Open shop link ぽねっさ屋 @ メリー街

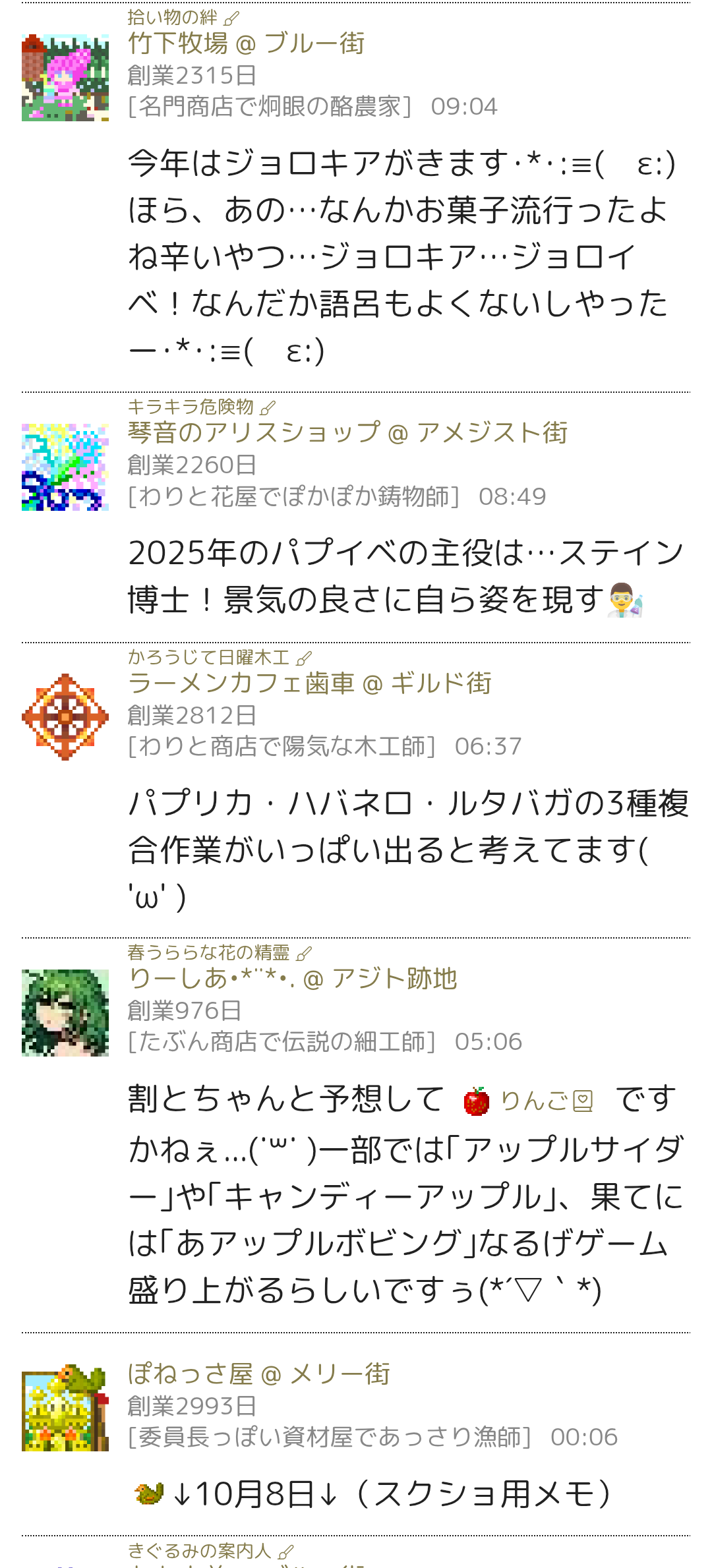click(x=258, y=1374)
